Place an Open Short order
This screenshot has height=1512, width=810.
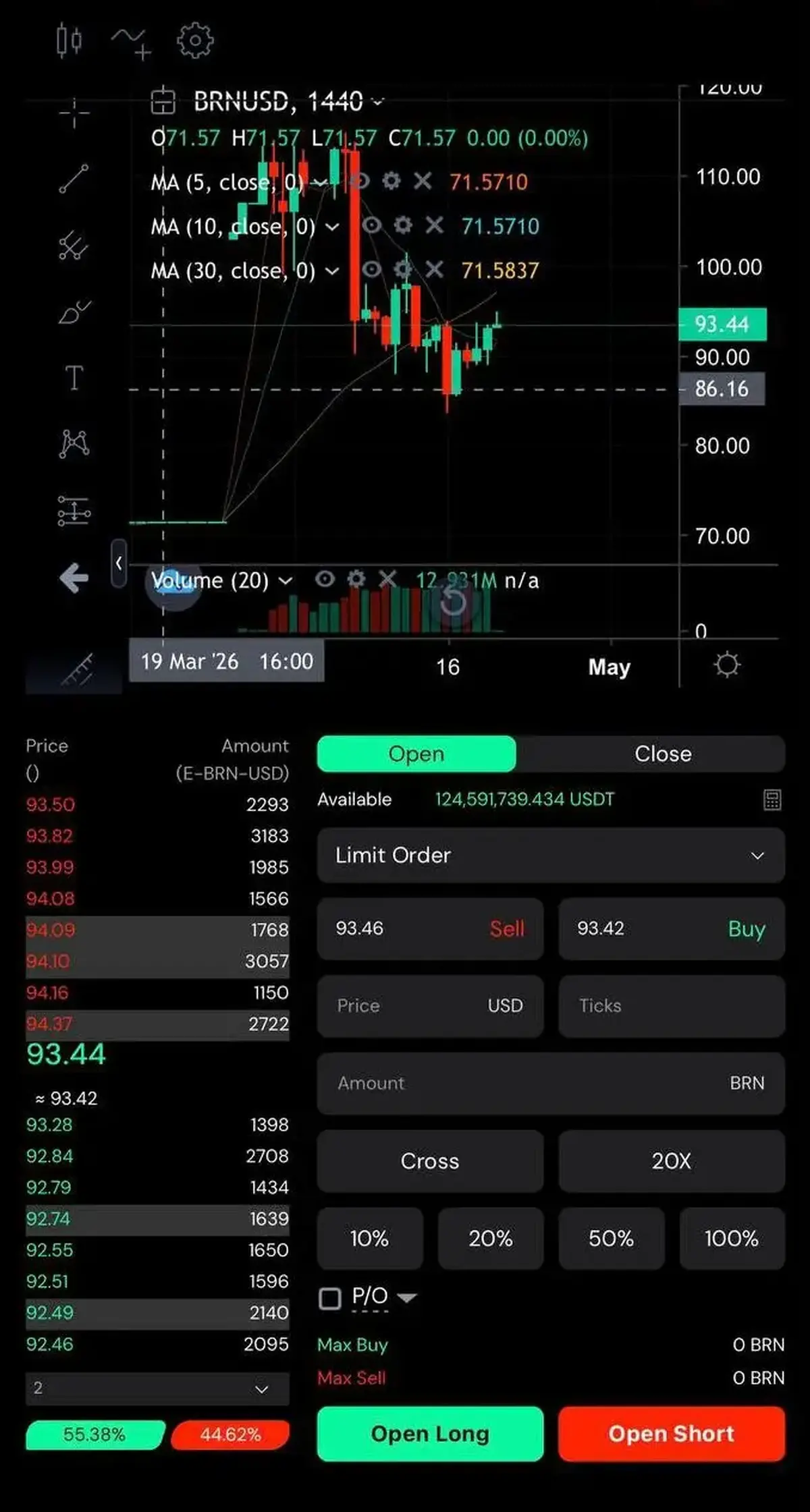tap(671, 1434)
